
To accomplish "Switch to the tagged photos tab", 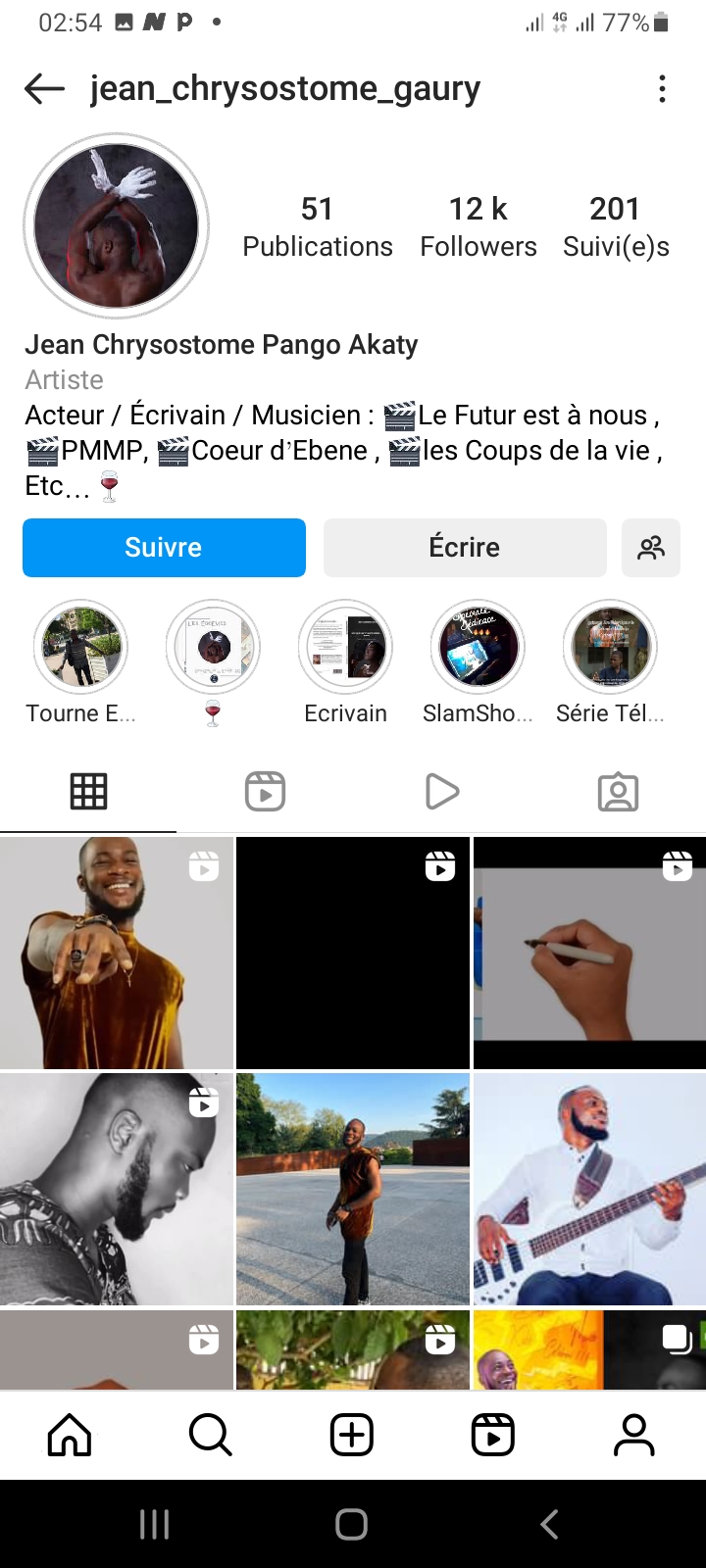I will click(618, 792).
